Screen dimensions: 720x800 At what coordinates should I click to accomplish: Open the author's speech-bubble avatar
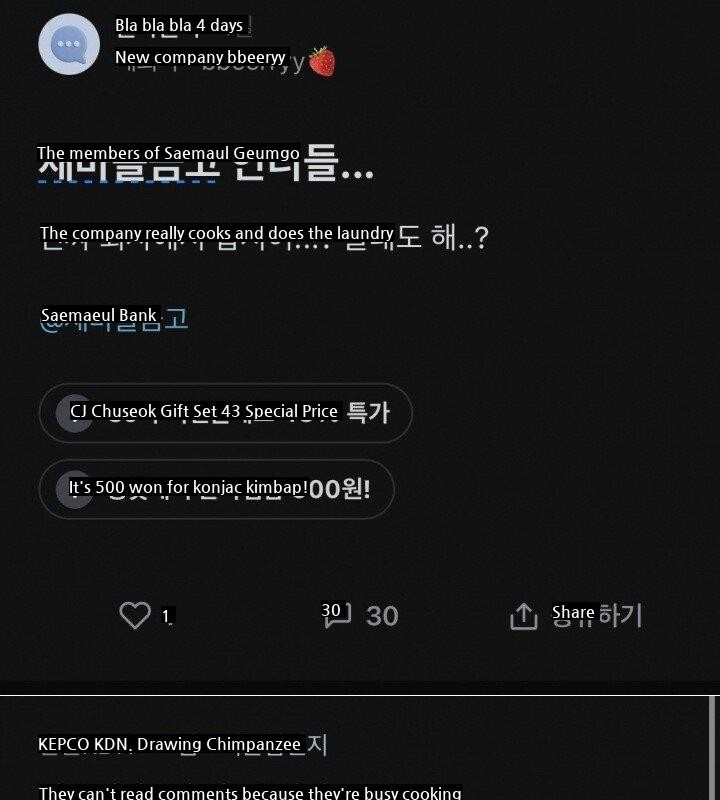(x=69, y=44)
